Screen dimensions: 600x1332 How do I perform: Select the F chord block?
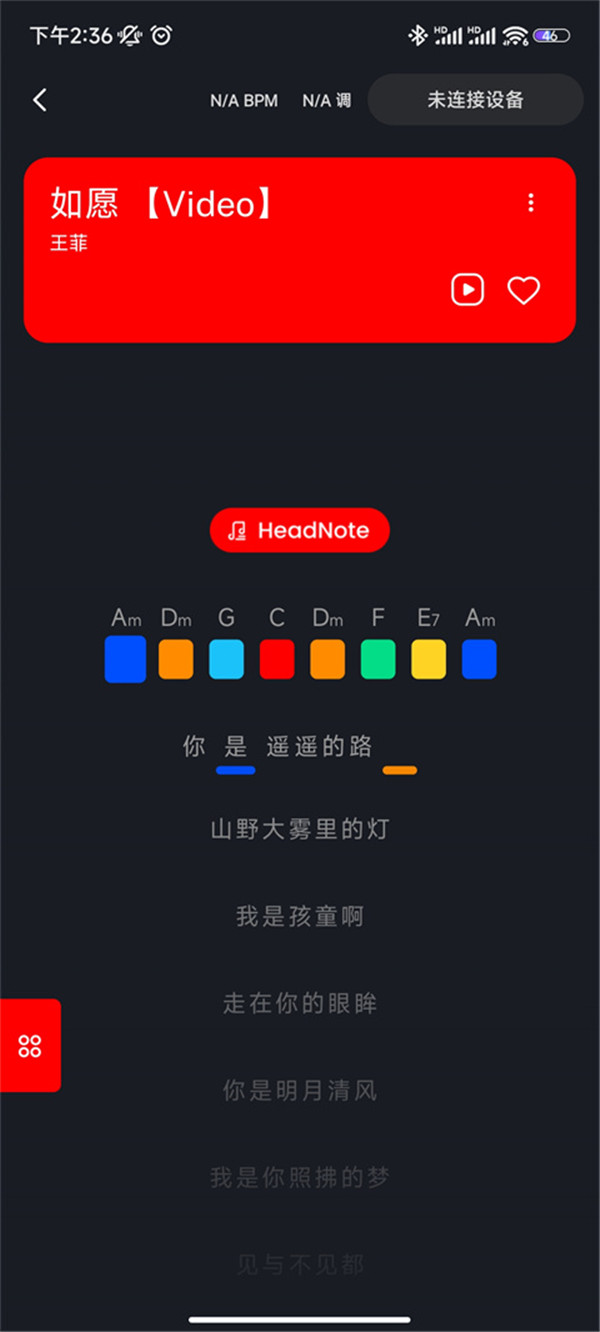tap(378, 660)
